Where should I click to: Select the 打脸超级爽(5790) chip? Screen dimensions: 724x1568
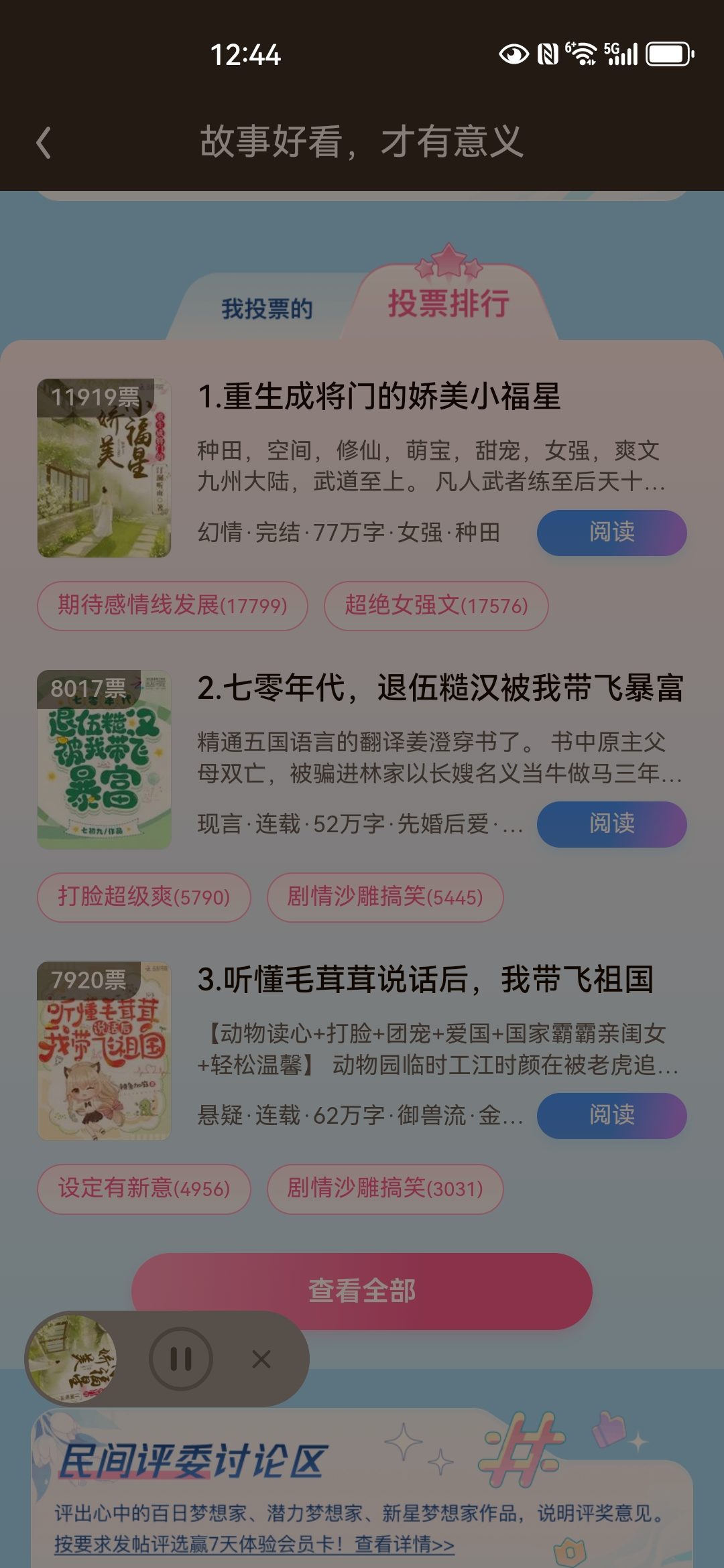tap(144, 897)
